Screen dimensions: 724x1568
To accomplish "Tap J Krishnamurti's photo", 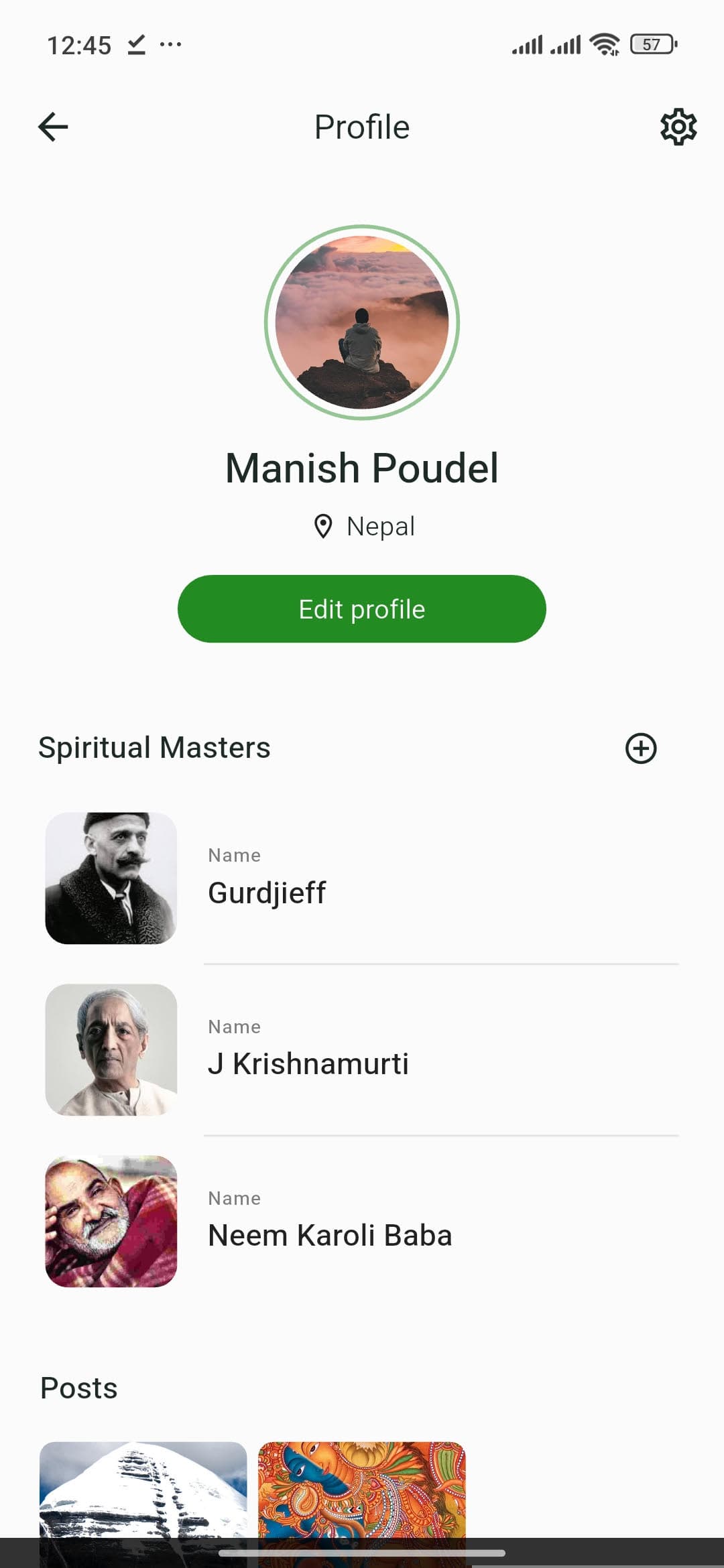I will [x=111, y=1050].
